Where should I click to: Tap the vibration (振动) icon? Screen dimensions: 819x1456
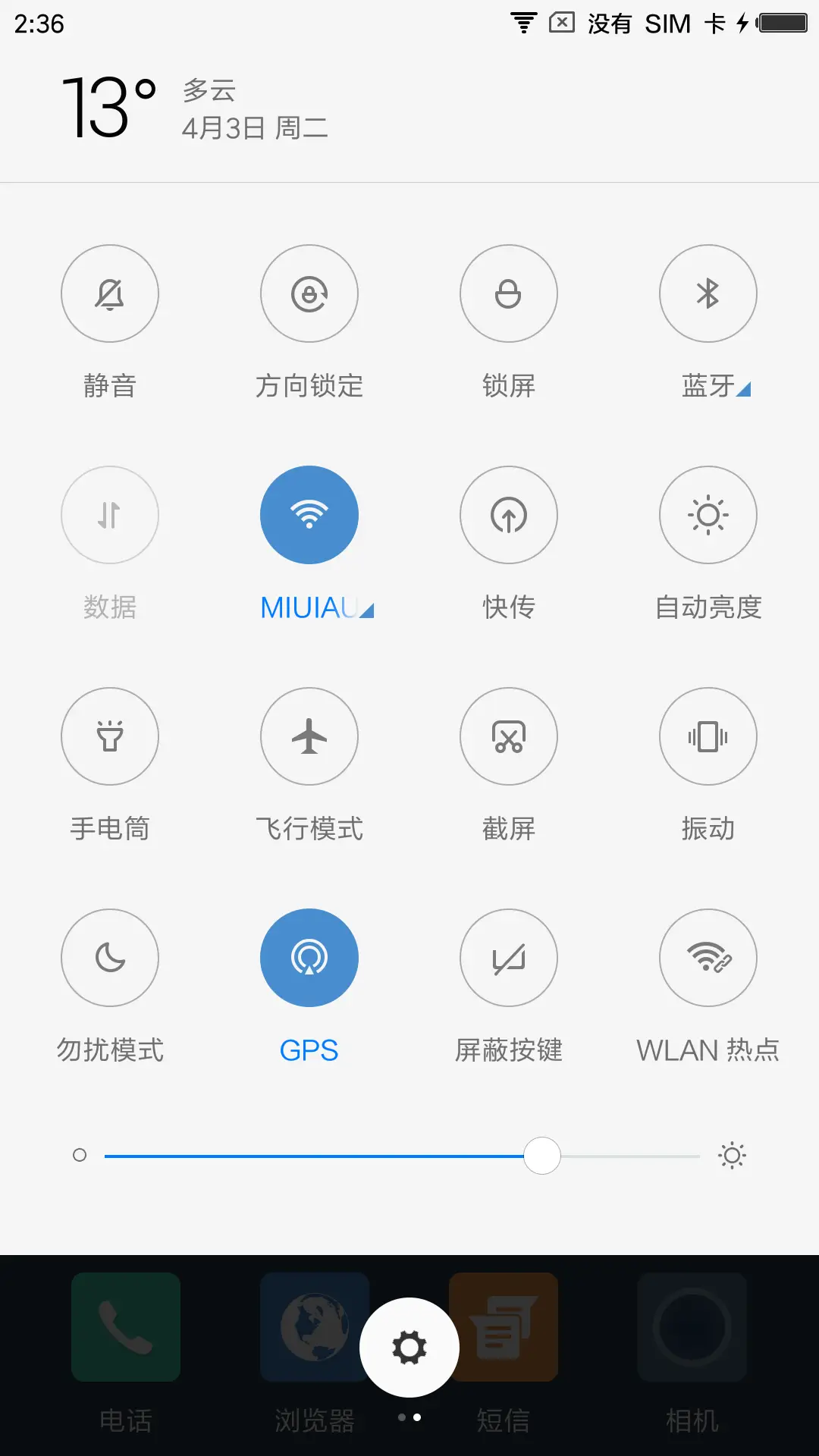pyautogui.click(x=708, y=736)
